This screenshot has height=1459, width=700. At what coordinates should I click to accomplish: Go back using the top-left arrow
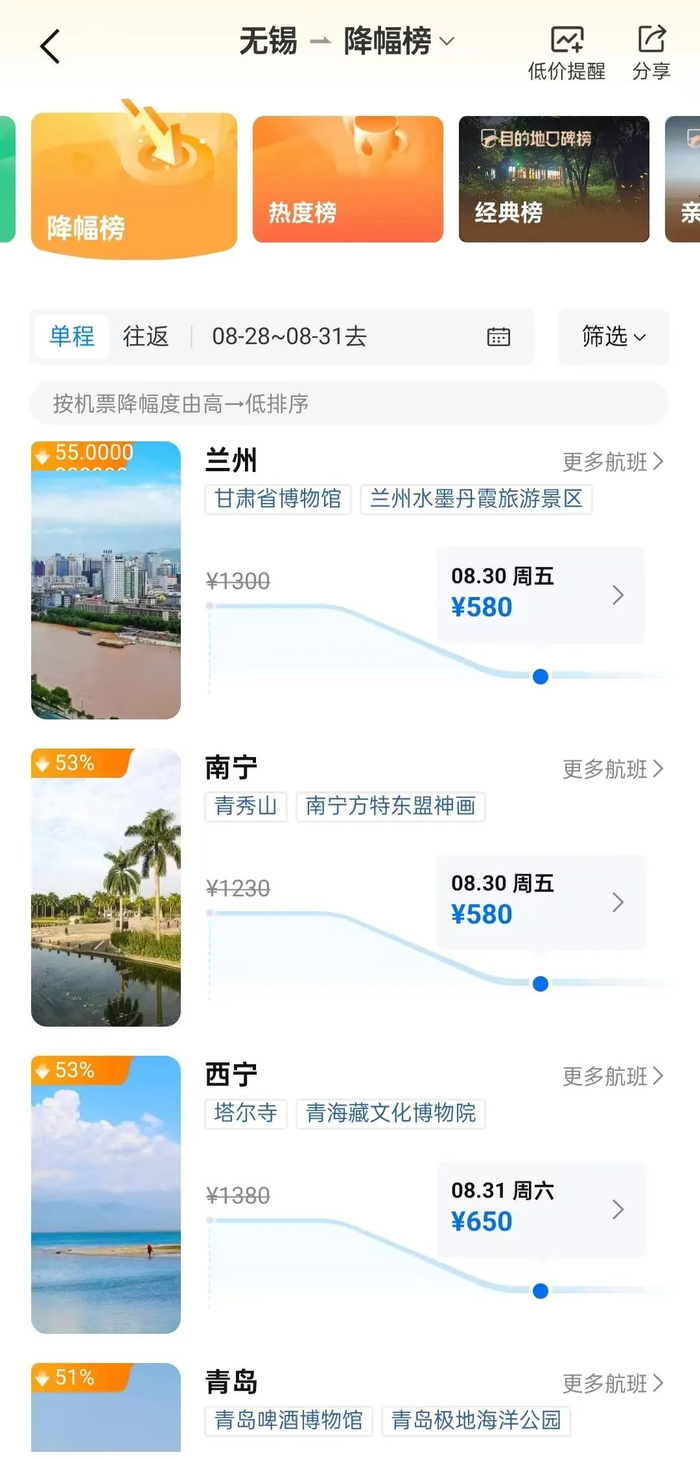tap(50, 46)
